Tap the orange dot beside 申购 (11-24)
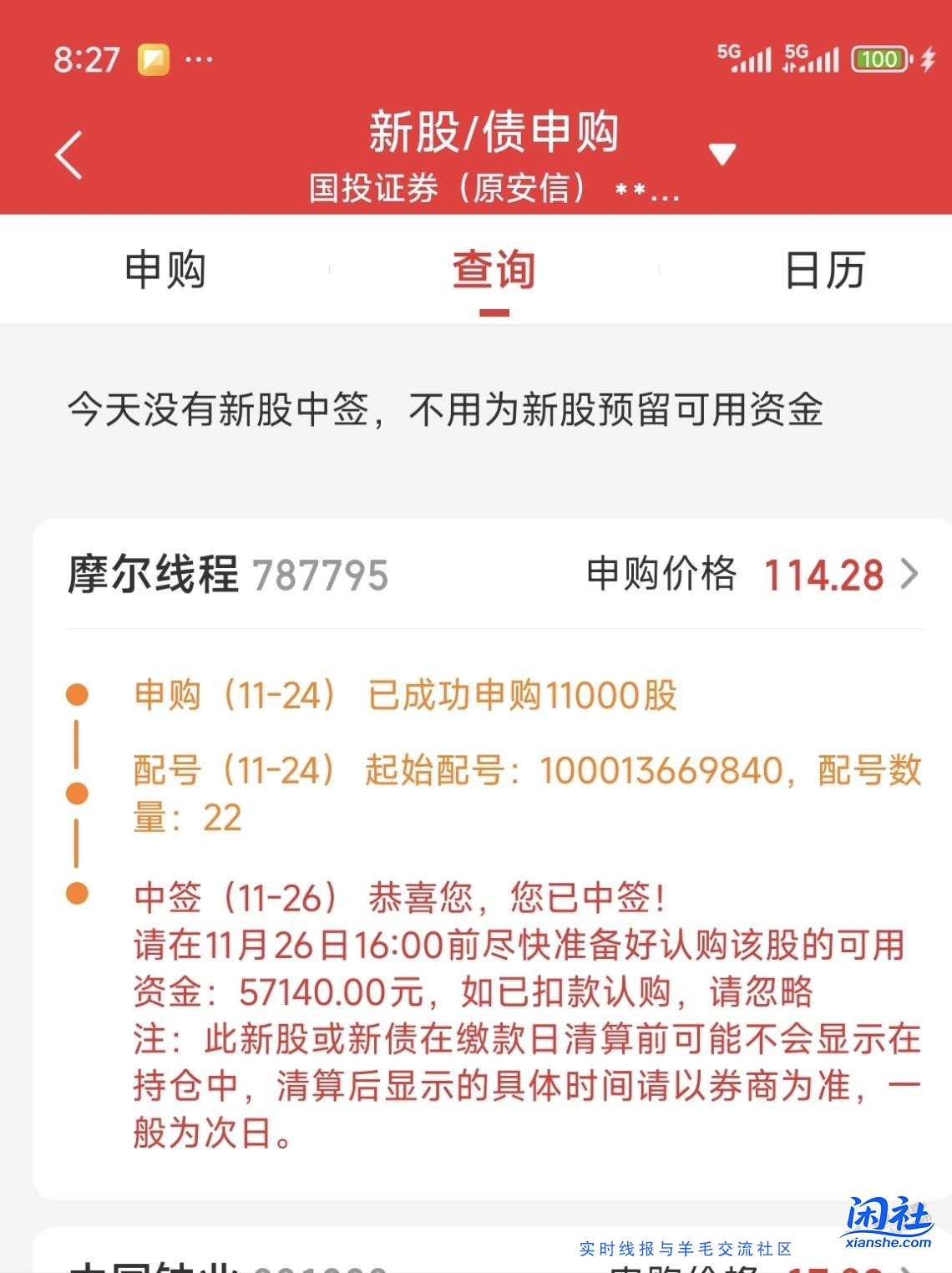Image resolution: width=952 pixels, height=1273 pixels. (x=78, y=694)
